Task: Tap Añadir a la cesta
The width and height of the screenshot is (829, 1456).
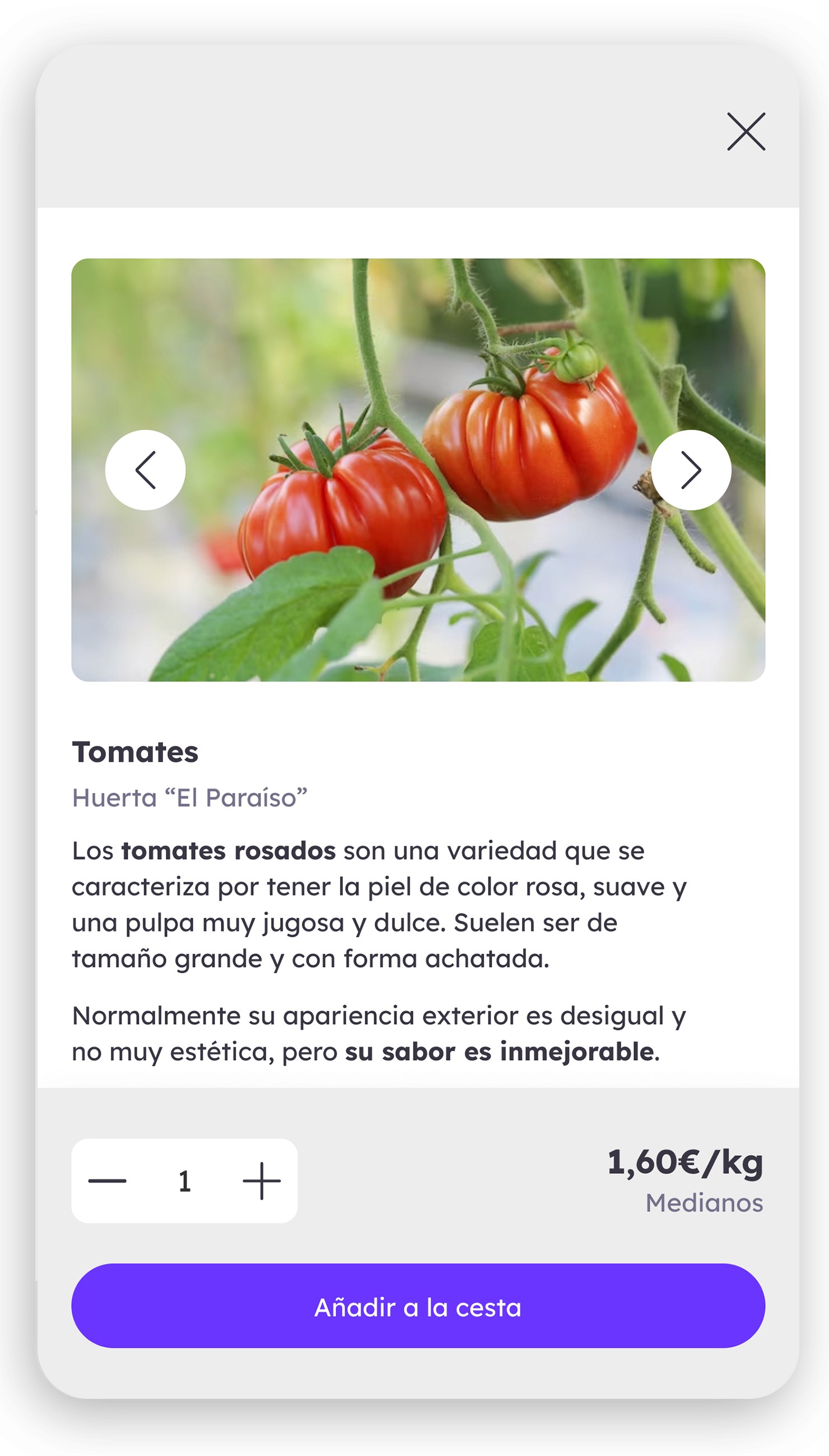Action: click(418, 1306)
